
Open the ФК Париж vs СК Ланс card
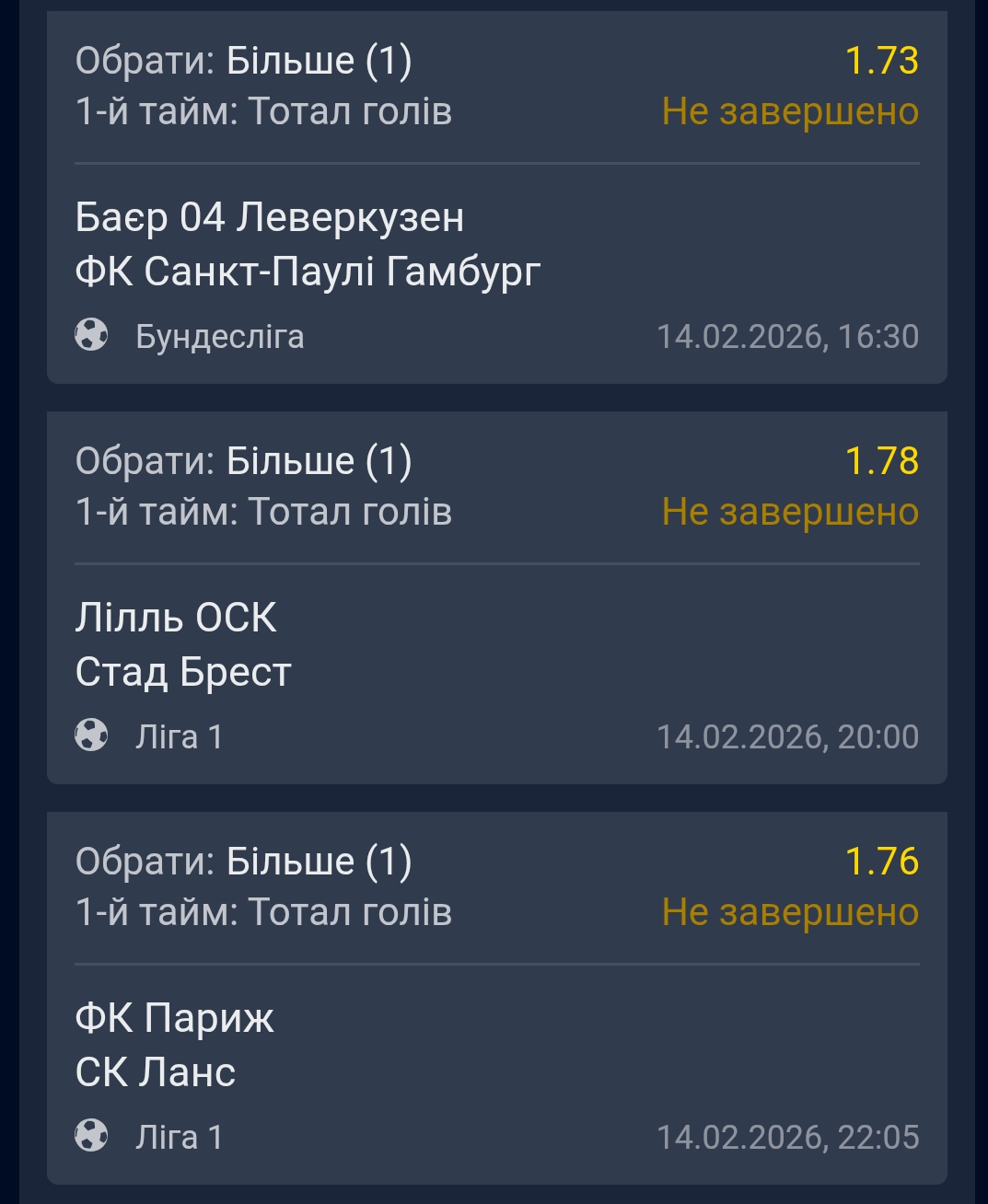point(175,1045)
